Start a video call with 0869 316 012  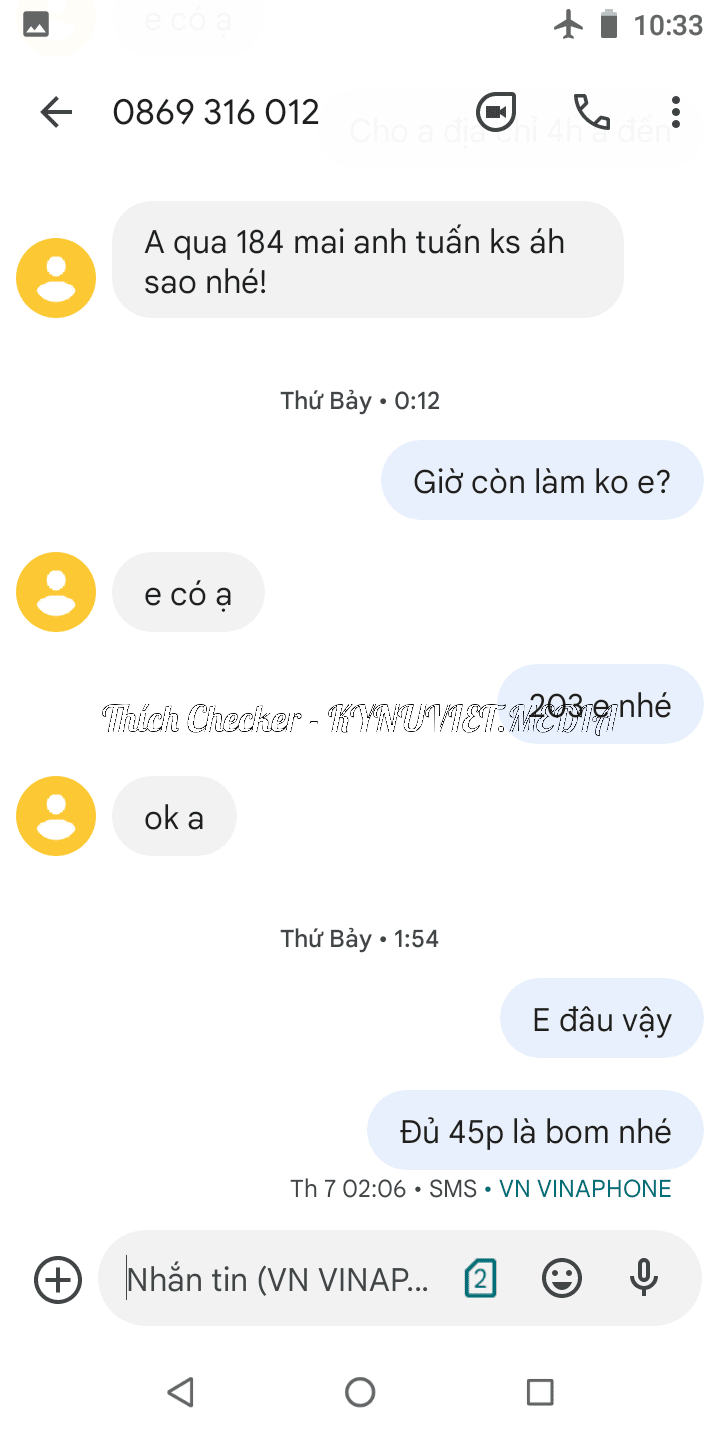click(495, 112)
